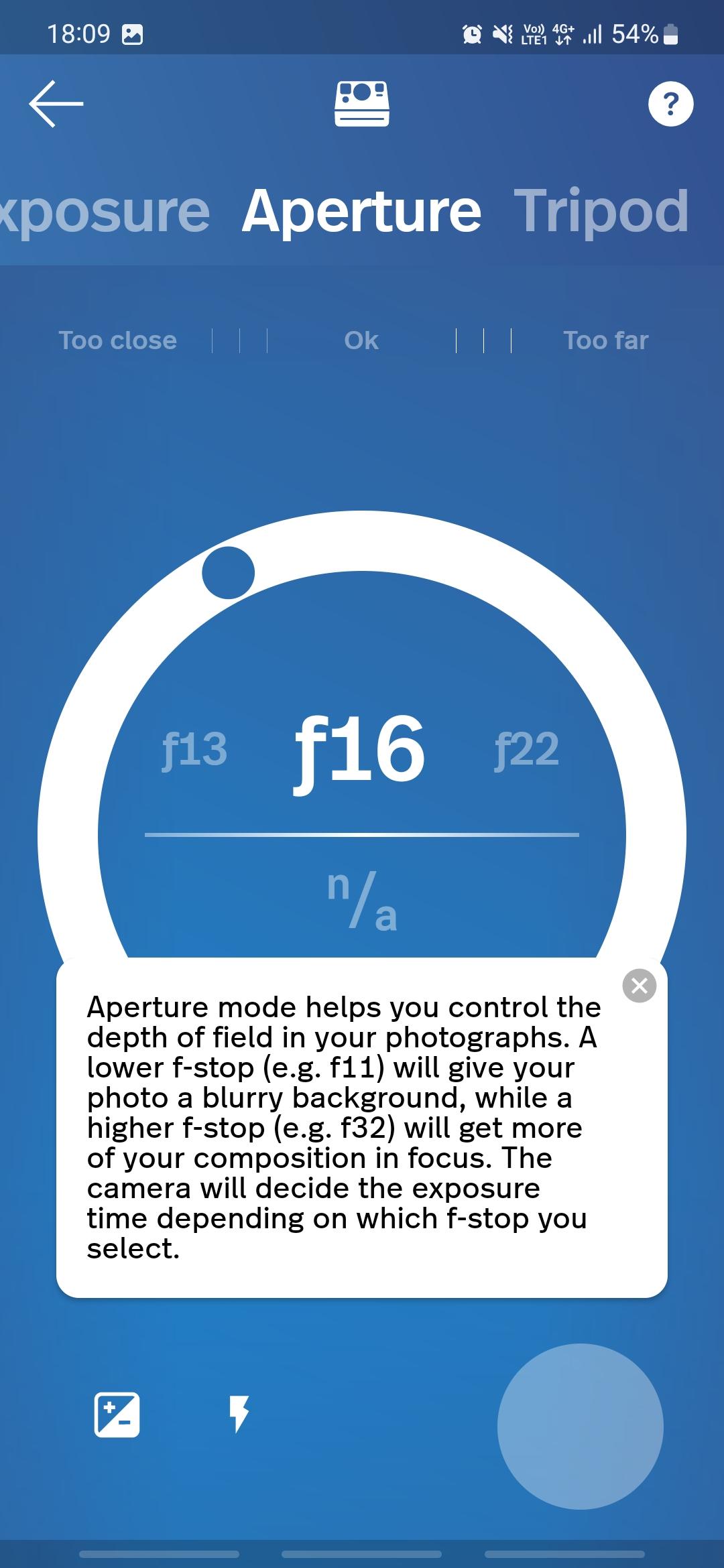The image size is (724, 1568).
Task: Select the f22 aperture value
Action: pos(526,750)
